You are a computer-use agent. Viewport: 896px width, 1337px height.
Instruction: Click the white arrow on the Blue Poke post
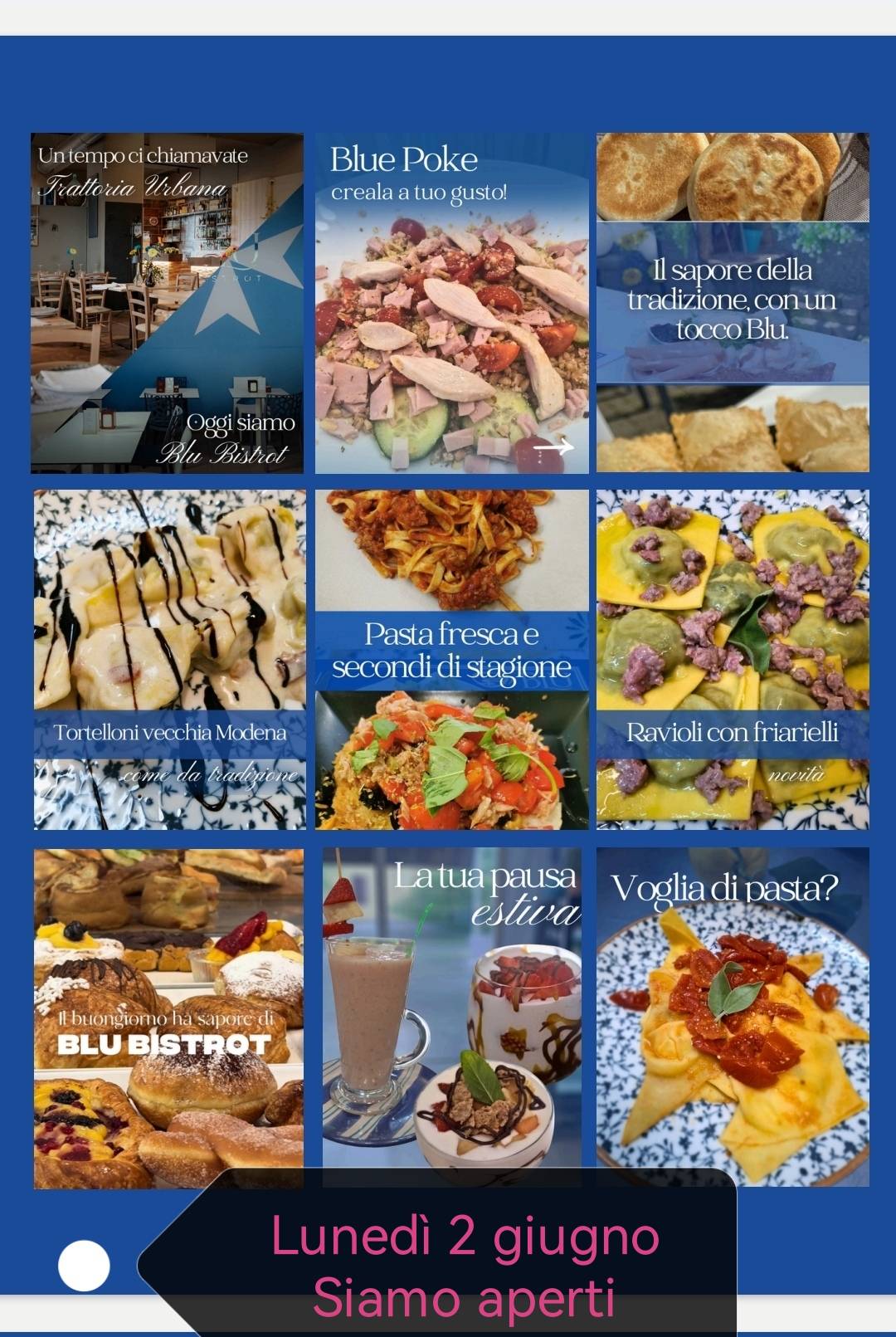[554, 446]
